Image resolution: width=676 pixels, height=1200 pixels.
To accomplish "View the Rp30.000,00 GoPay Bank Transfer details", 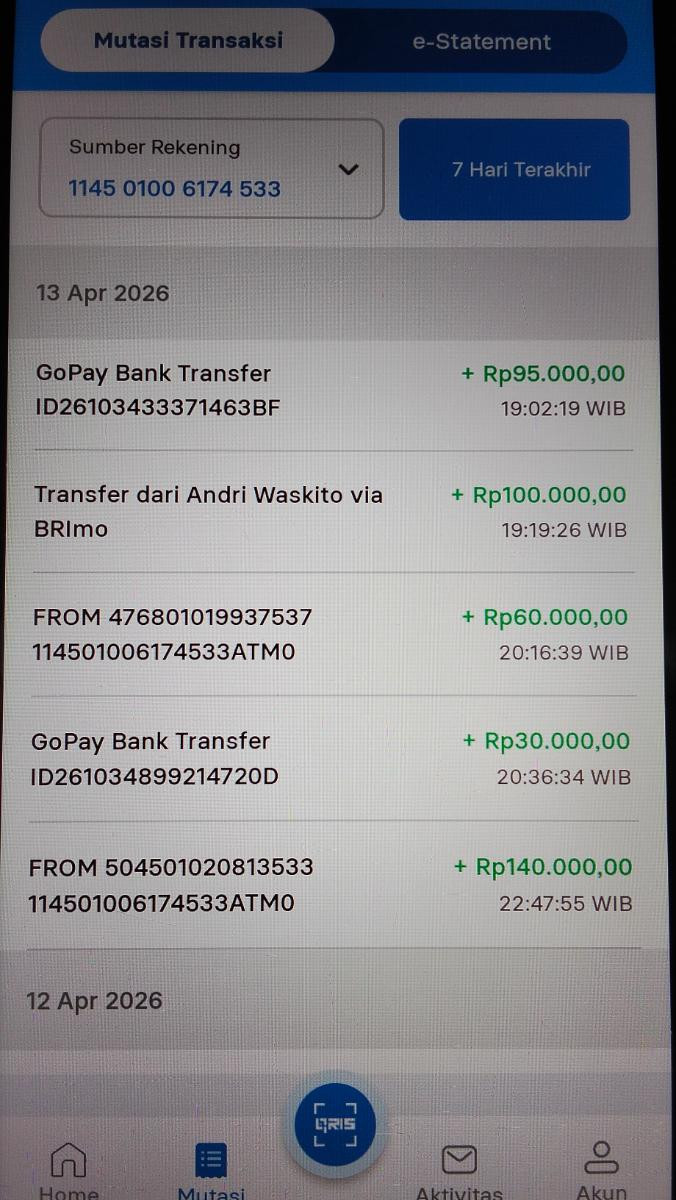I will click(332, 759).
